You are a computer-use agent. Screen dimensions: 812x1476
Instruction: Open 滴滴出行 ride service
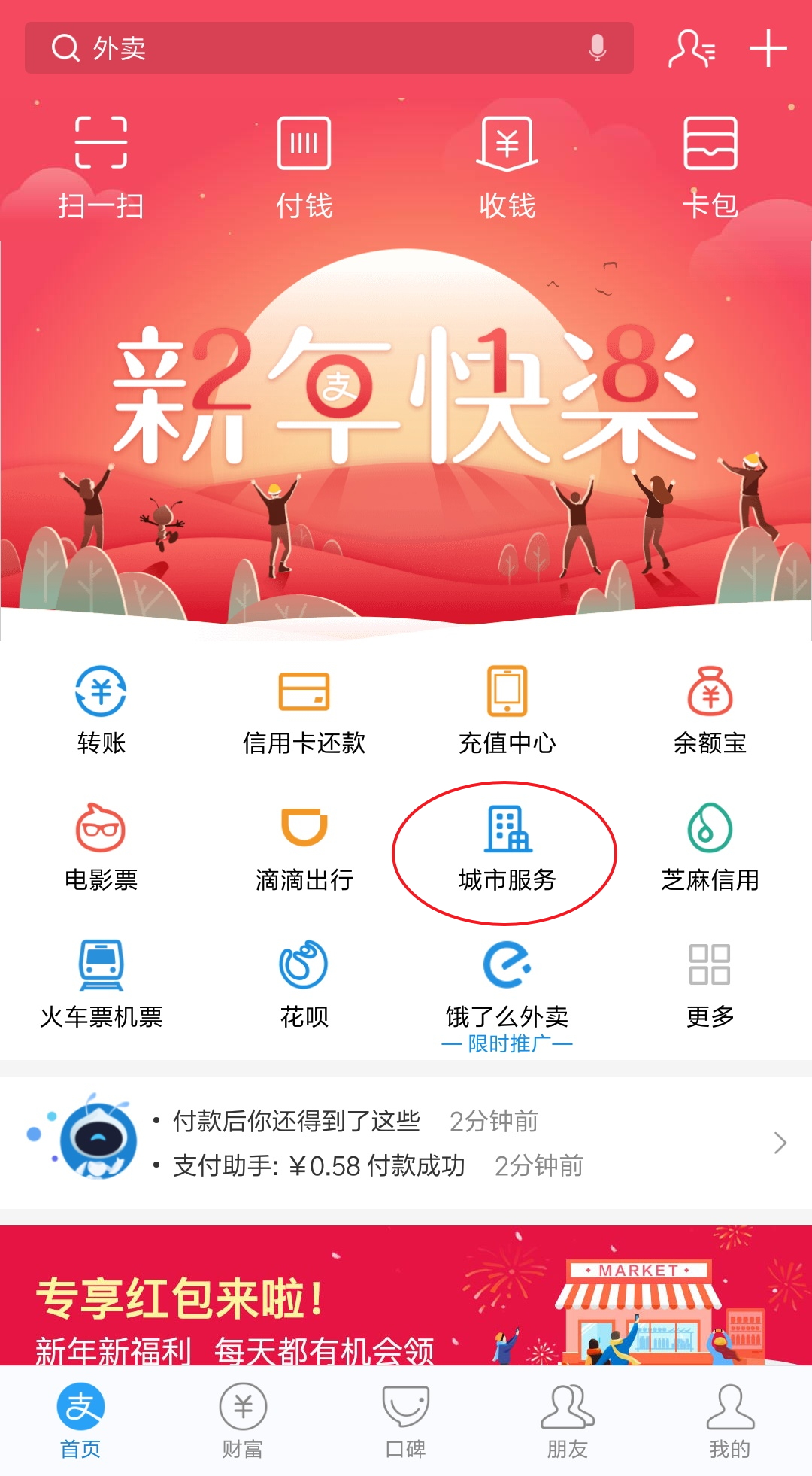pos(304,846)
